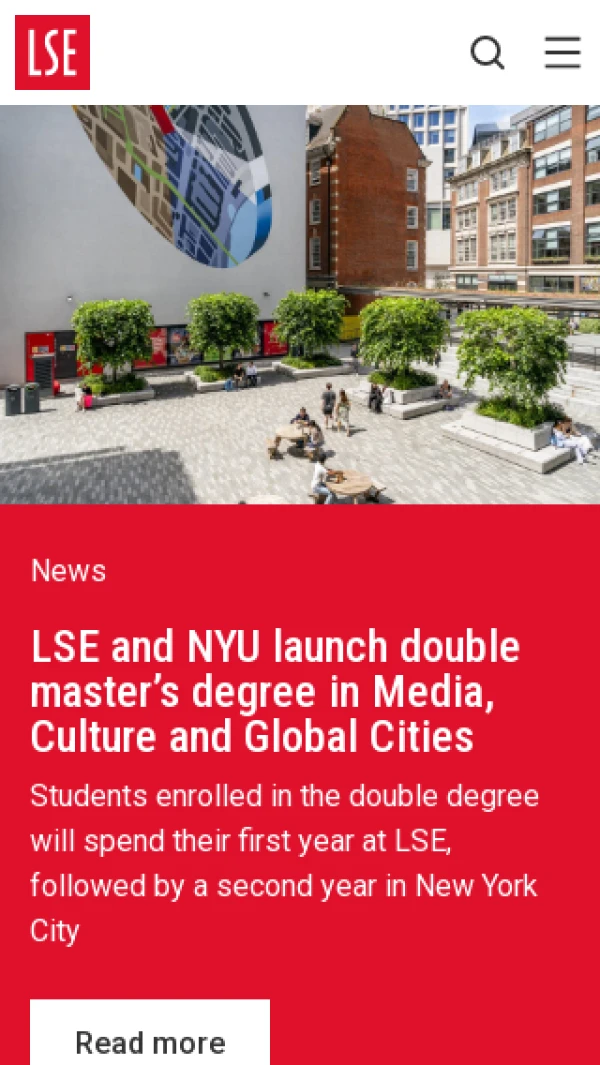
Task: Open the LSE and NYU double degree headline
Action: tap(275, 692)
